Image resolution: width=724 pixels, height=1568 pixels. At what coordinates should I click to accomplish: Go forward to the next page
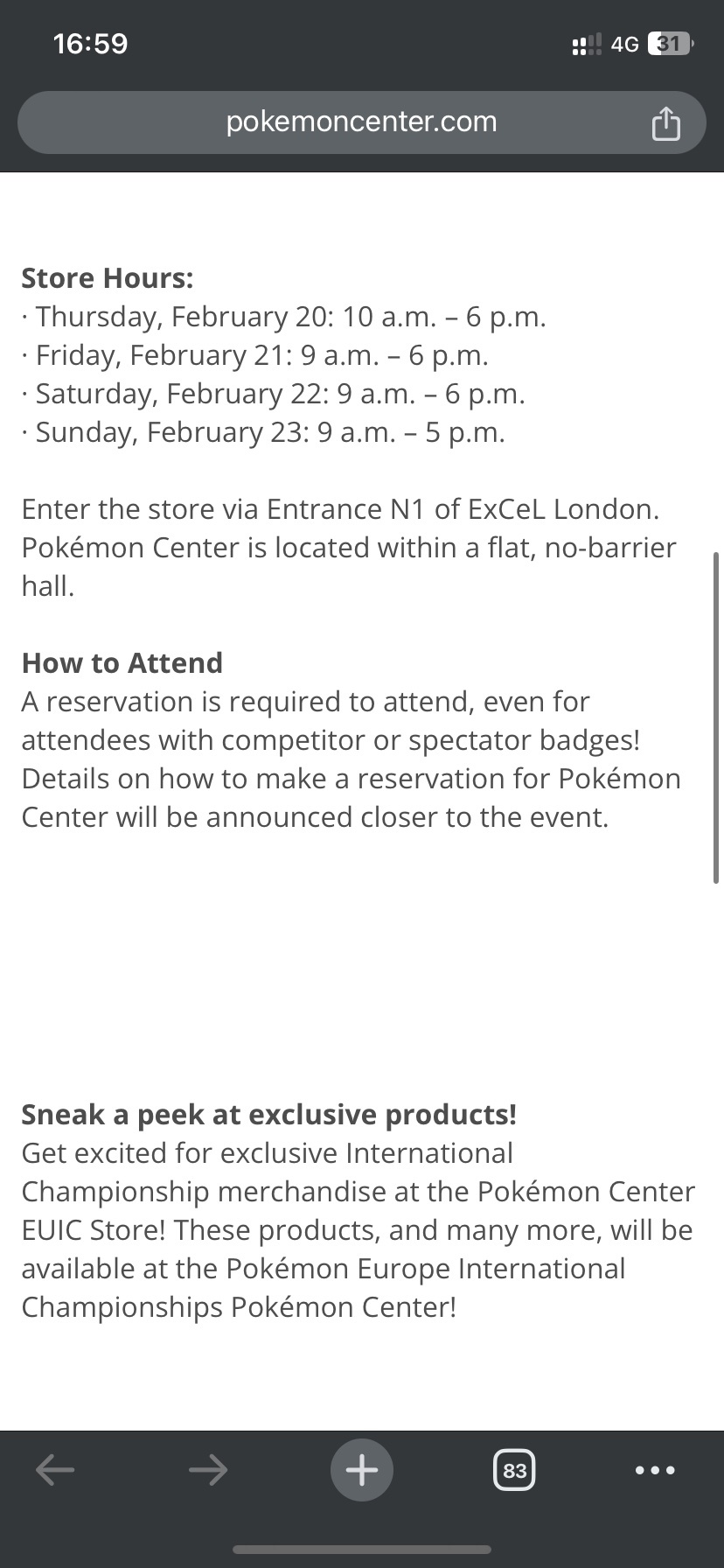point(208,1470)
